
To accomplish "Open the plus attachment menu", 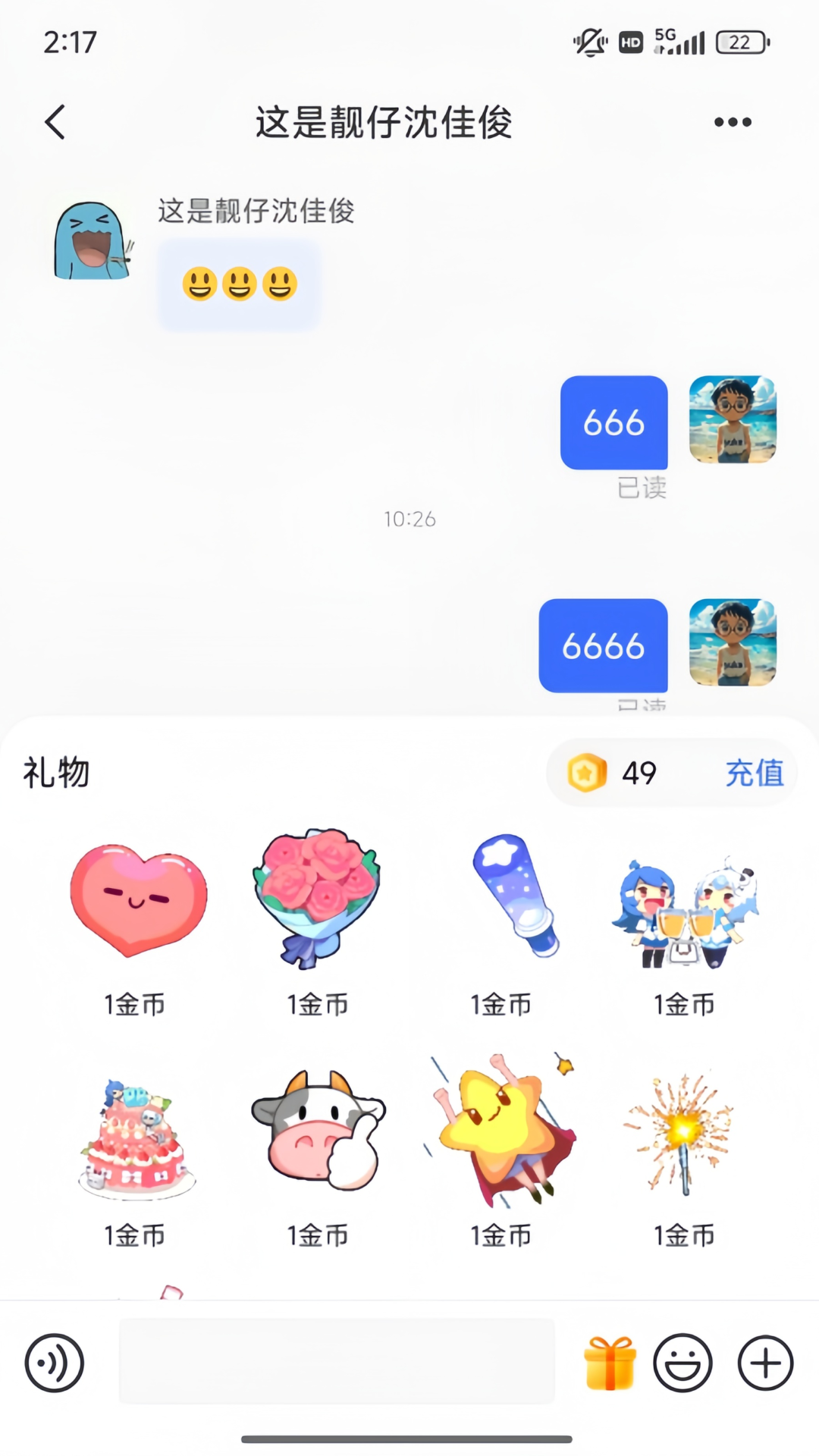I will point(765,1363).
